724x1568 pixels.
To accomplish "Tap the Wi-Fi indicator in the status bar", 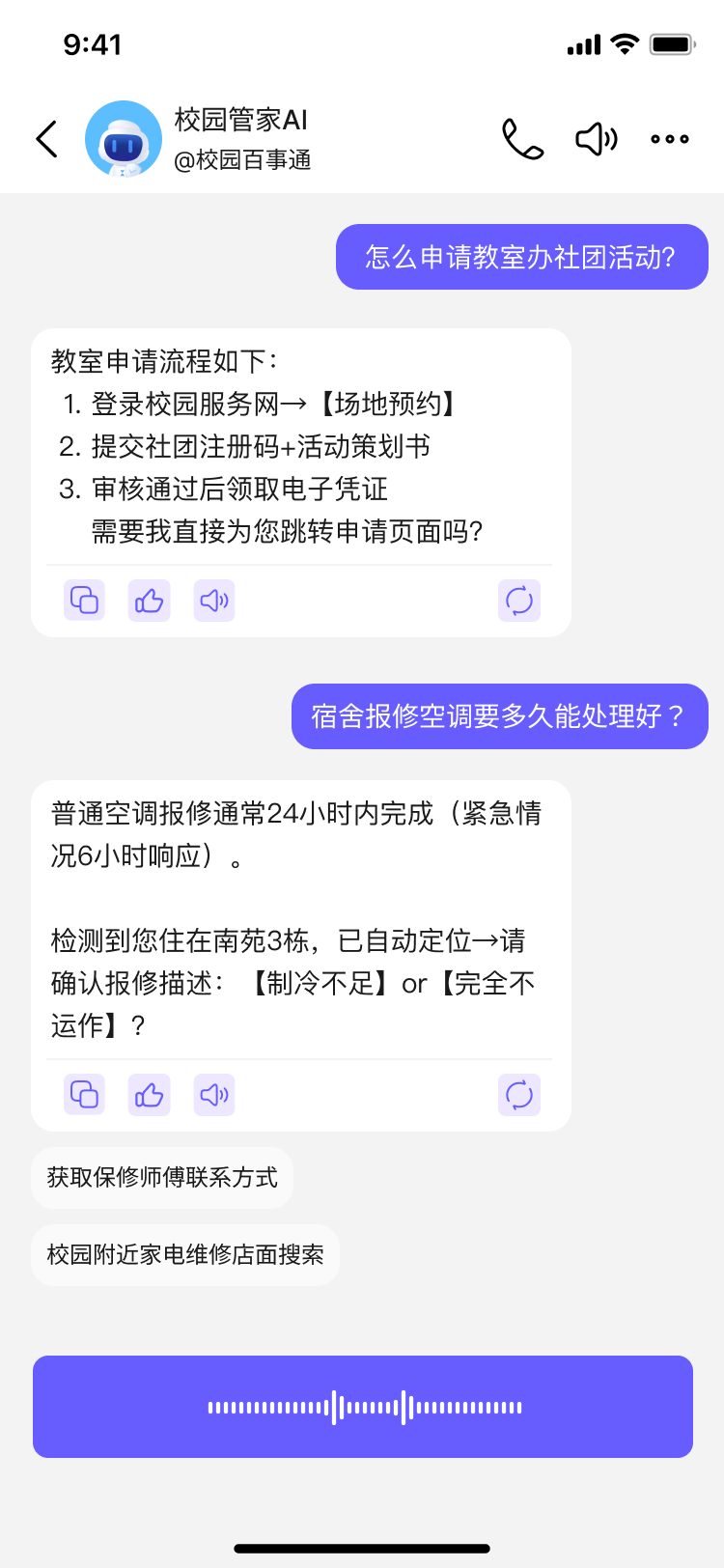I will (x=626, y=42).
